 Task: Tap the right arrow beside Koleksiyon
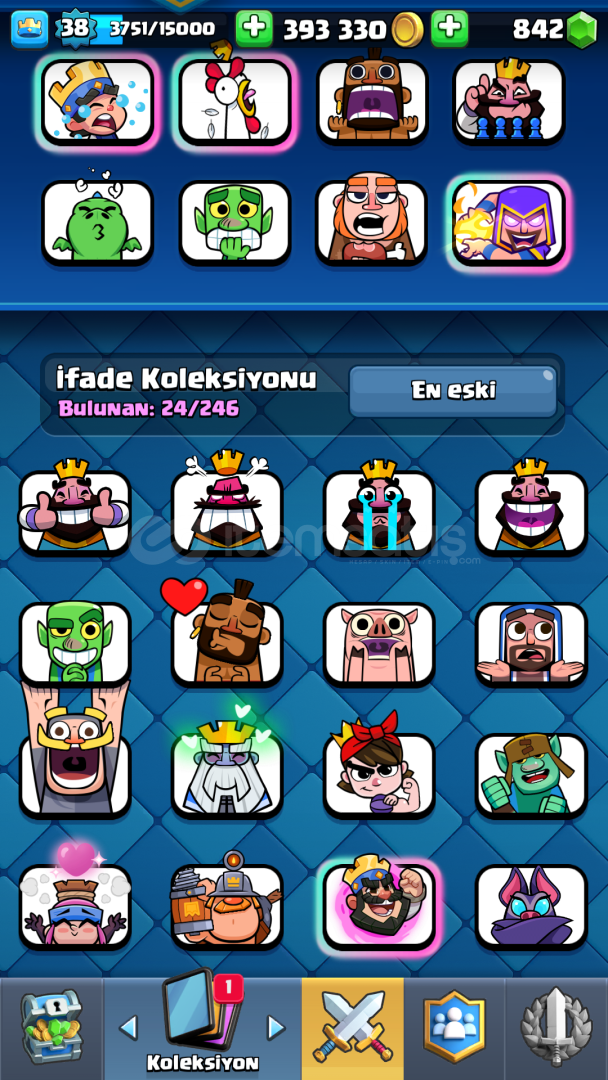[276, 1028]
